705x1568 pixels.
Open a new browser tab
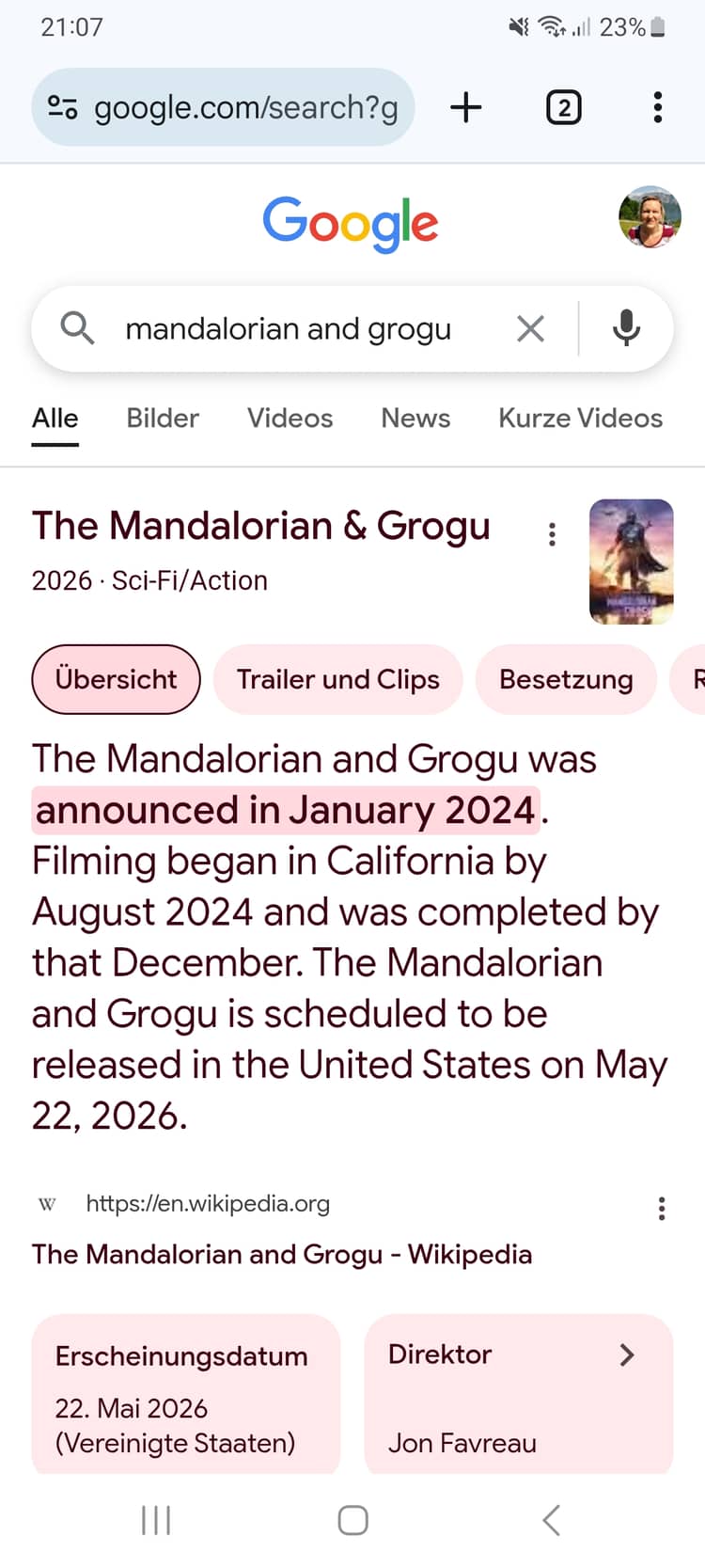point(466,107)
